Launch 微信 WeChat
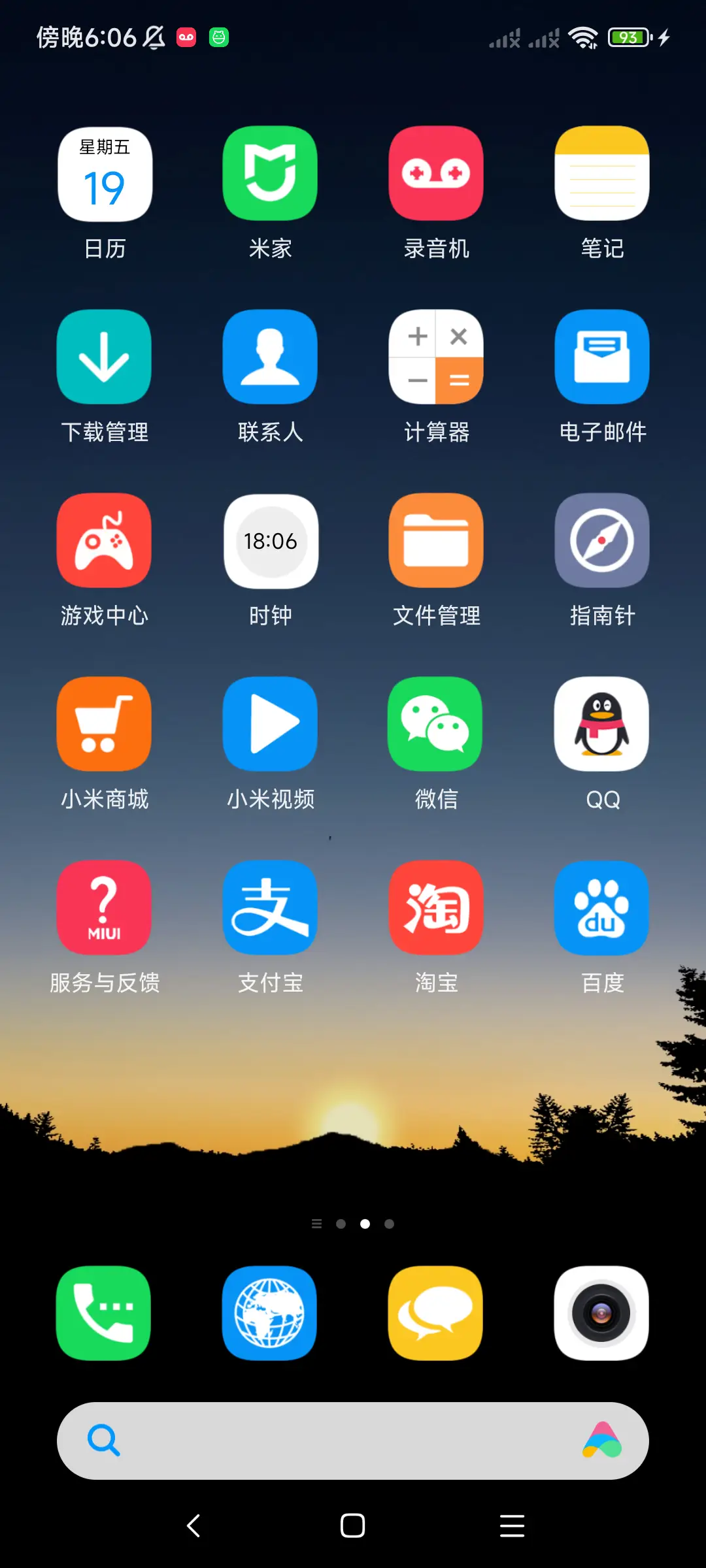 click(x=435, y=723)
